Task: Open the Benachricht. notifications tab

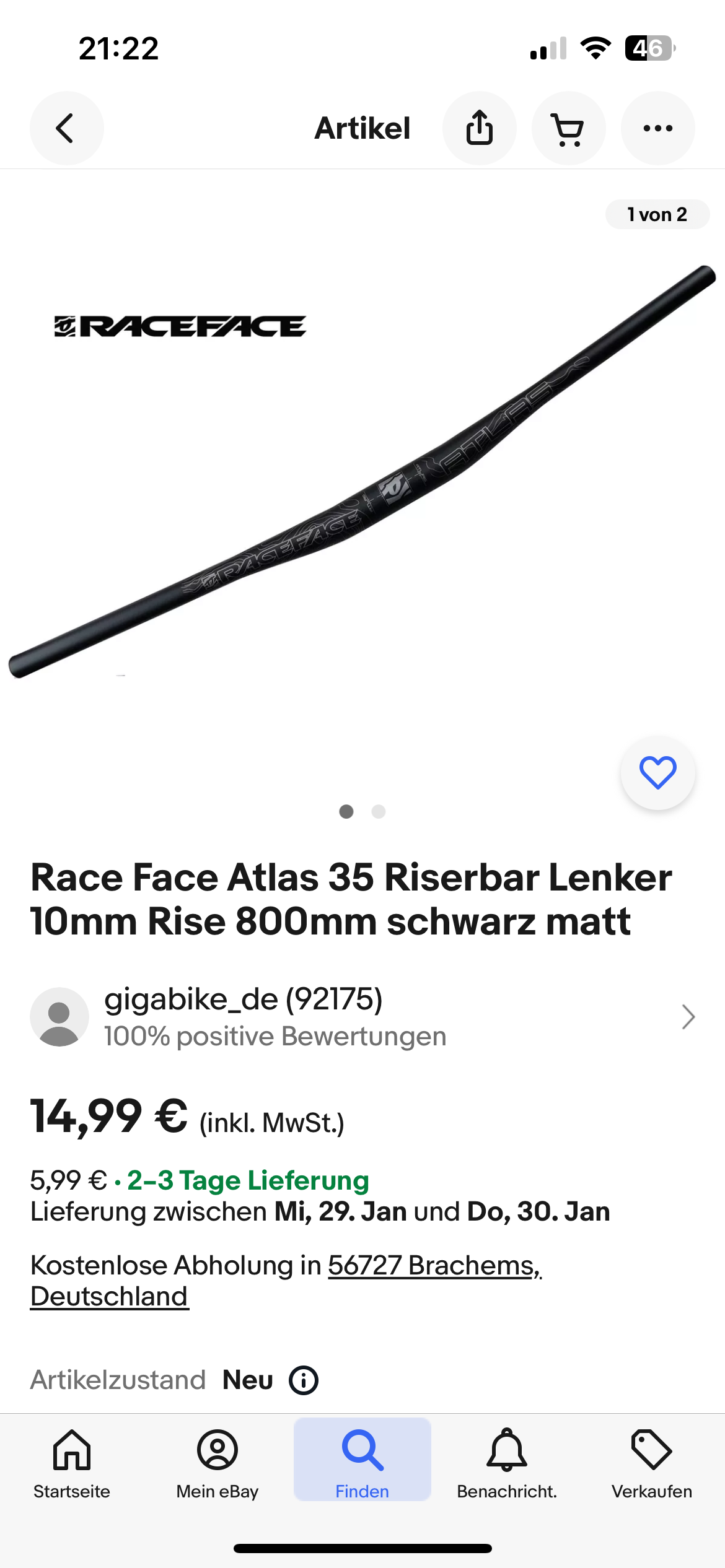Action: 507,1463
